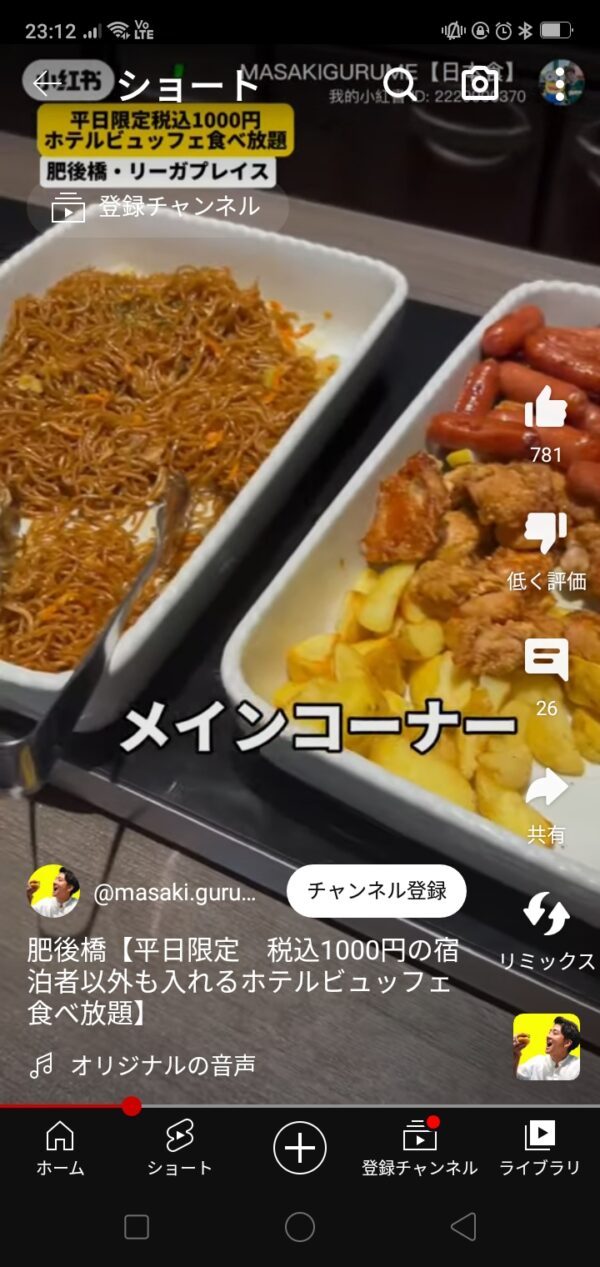Switch to the ライブラリ tab

pyautogui.click(x=540, y=1148)
